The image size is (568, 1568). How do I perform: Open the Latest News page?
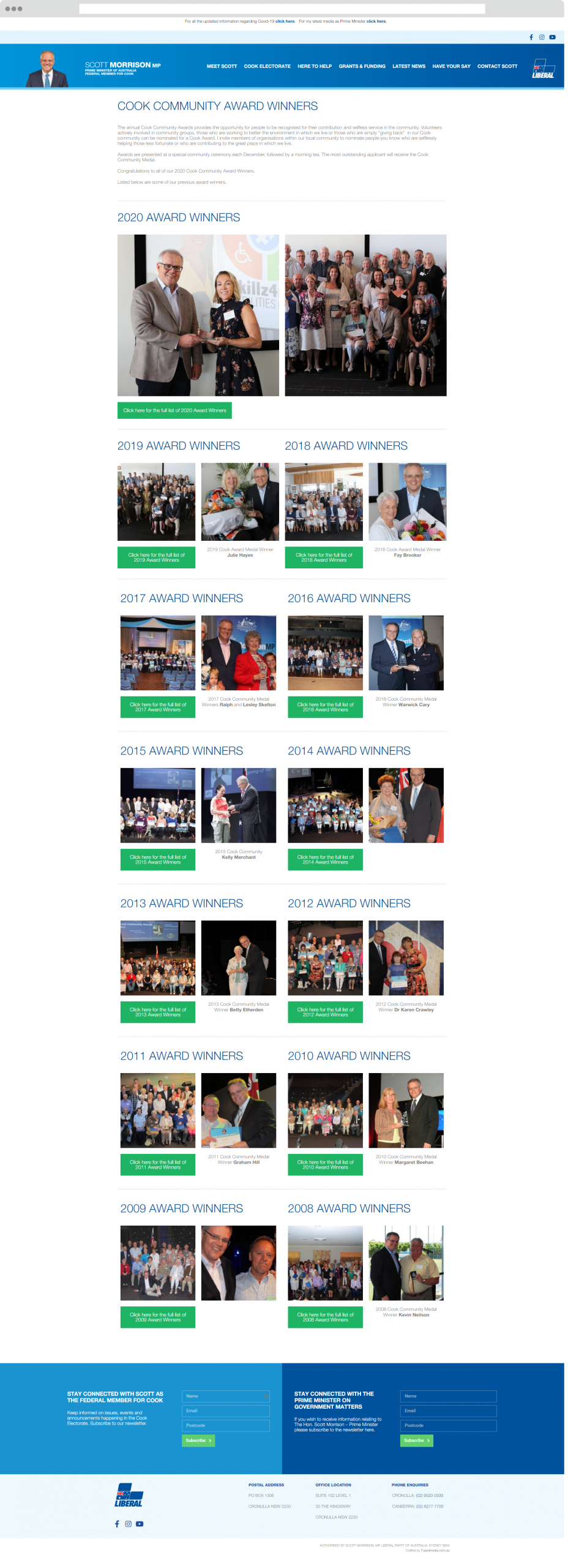click(x=408, y=66)
